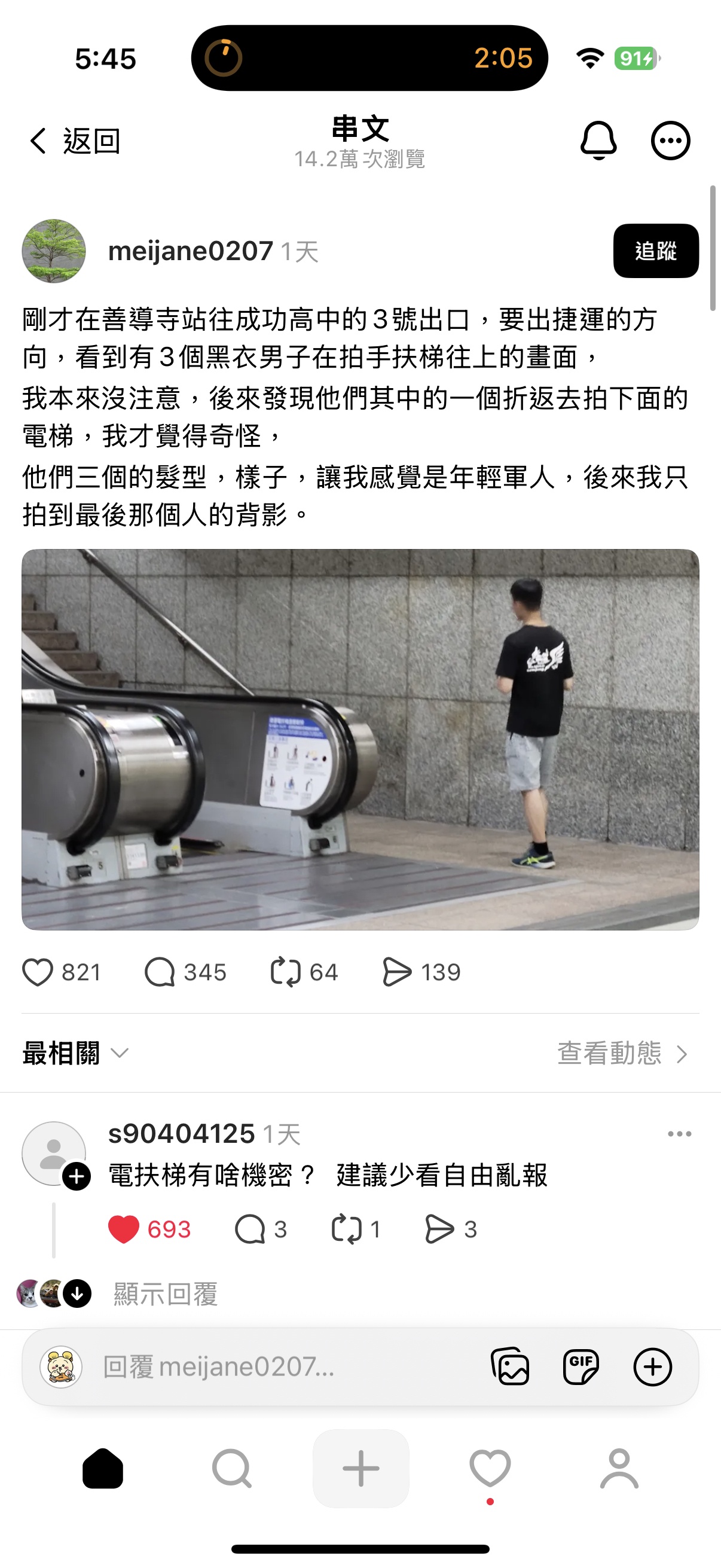Open more options on s90404125's reply
The width and height of the screenshot is (721, 1568).
click(680, 1133)
